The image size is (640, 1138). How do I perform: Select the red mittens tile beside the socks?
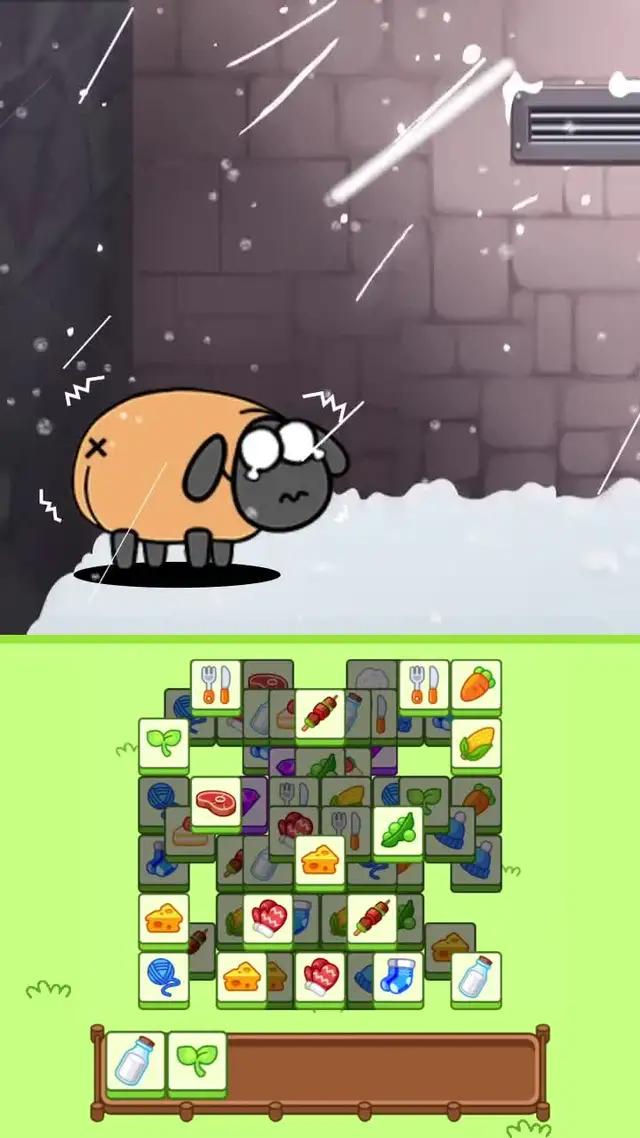click(320, 977)
